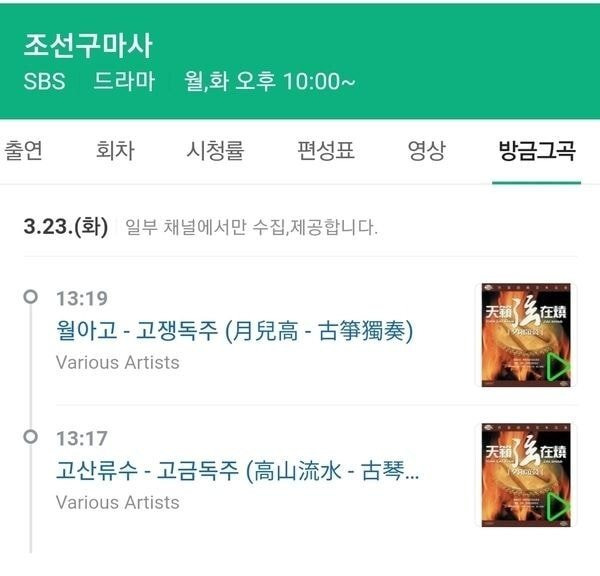600x576 pixels.
Task: Switch to the 출연 tab
Action: click(23, 152)
